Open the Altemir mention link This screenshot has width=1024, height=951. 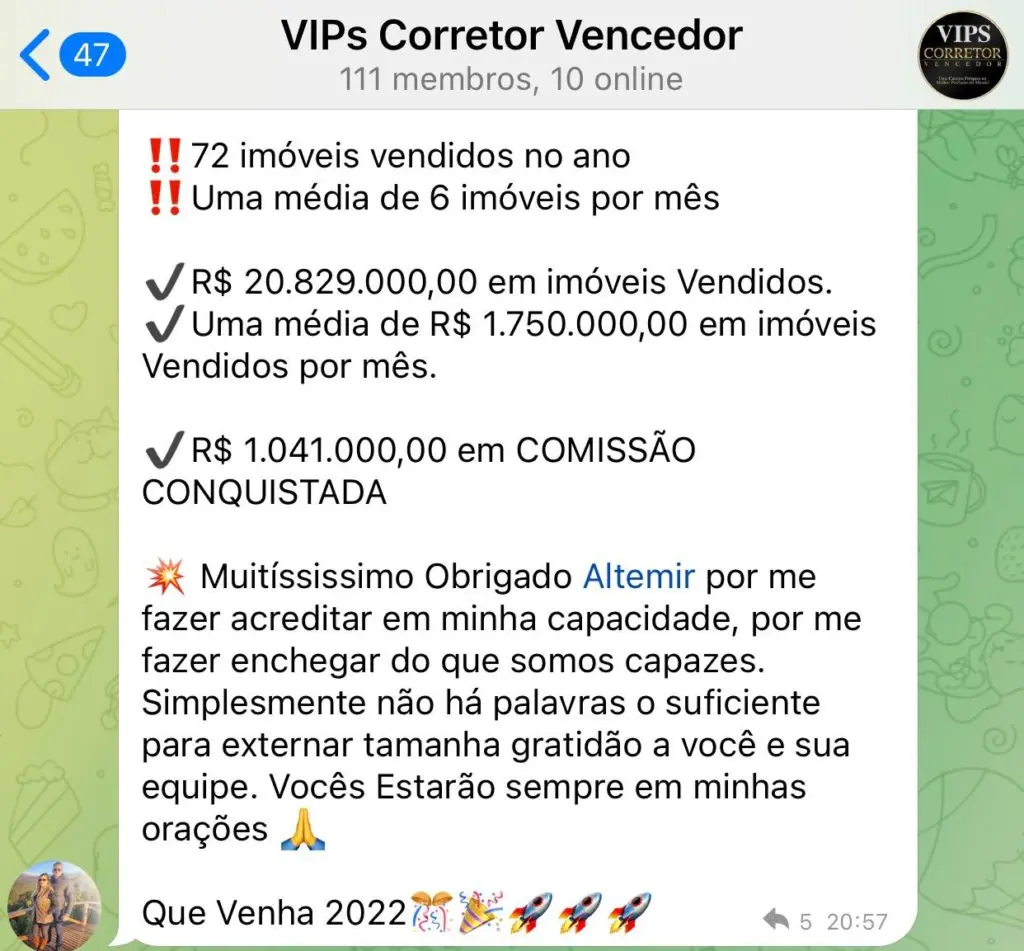pyautogui.click(x=638, y=577)
